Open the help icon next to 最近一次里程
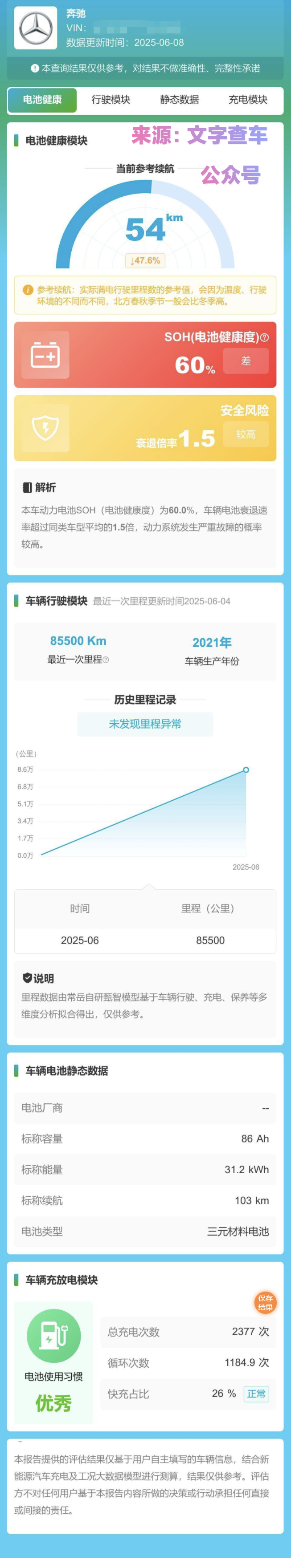This screenshot has height=1568, width=291. (106, 660)
